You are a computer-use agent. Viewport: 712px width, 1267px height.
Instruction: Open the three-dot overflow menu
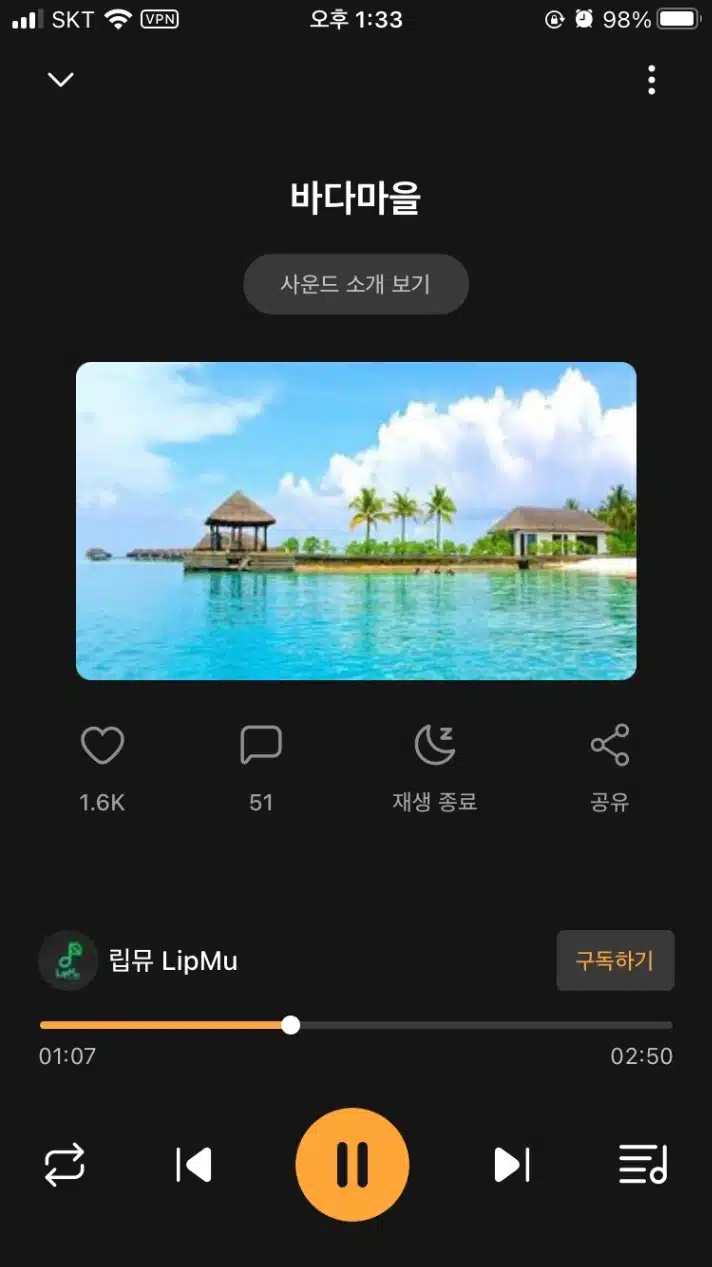coord(651,80)
